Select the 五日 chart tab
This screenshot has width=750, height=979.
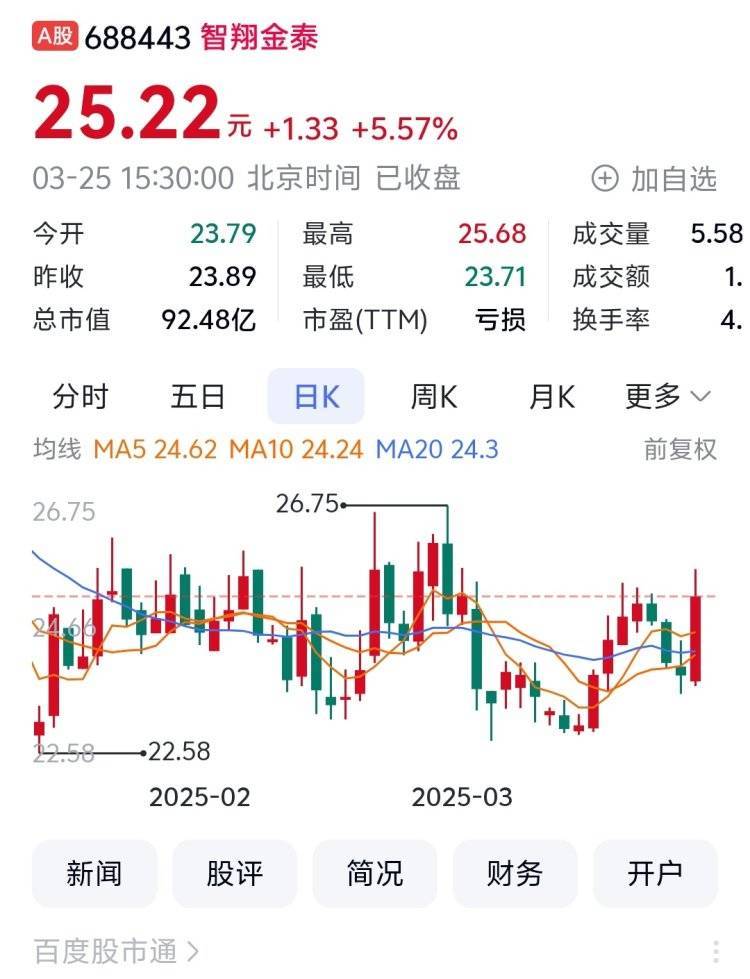(x=198, y=397)
